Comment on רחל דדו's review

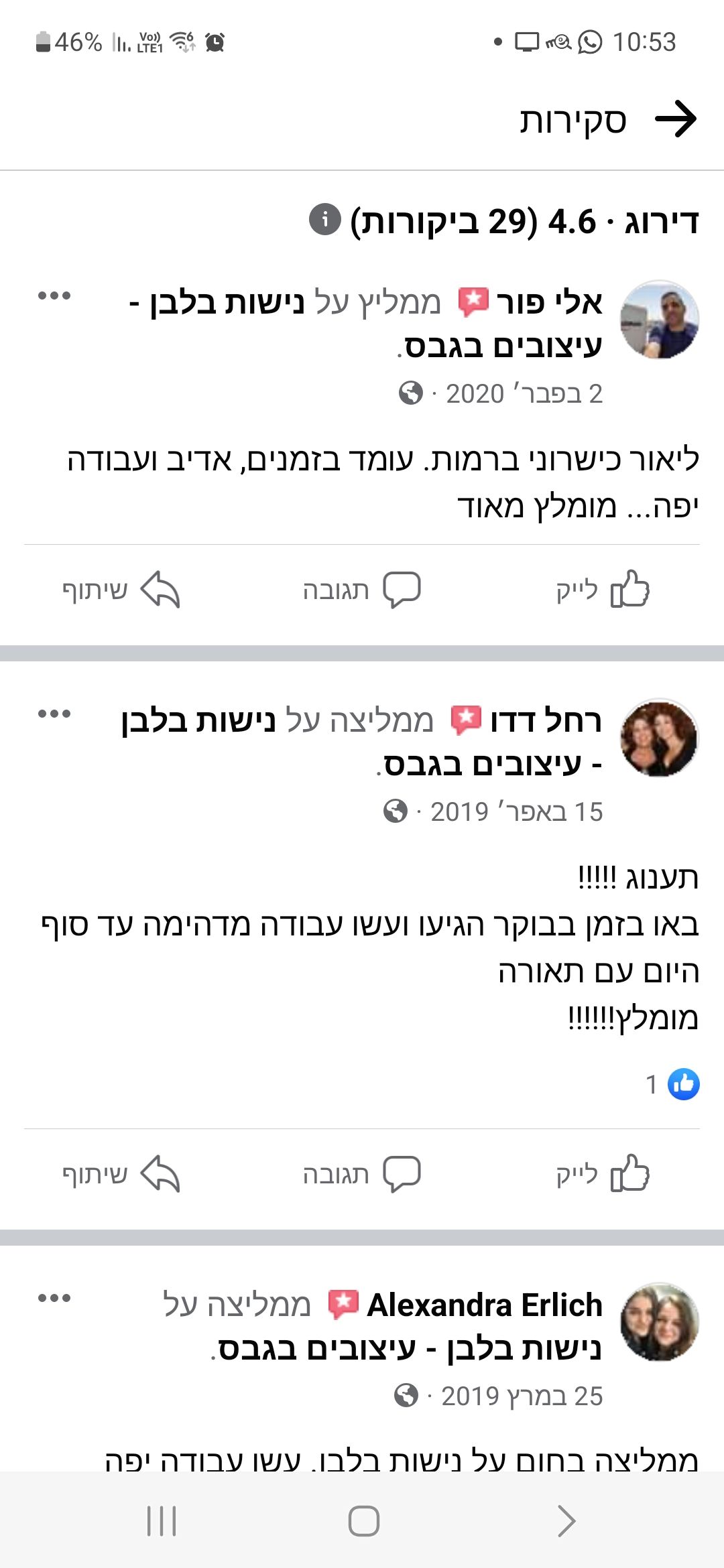pos(362,1175)
